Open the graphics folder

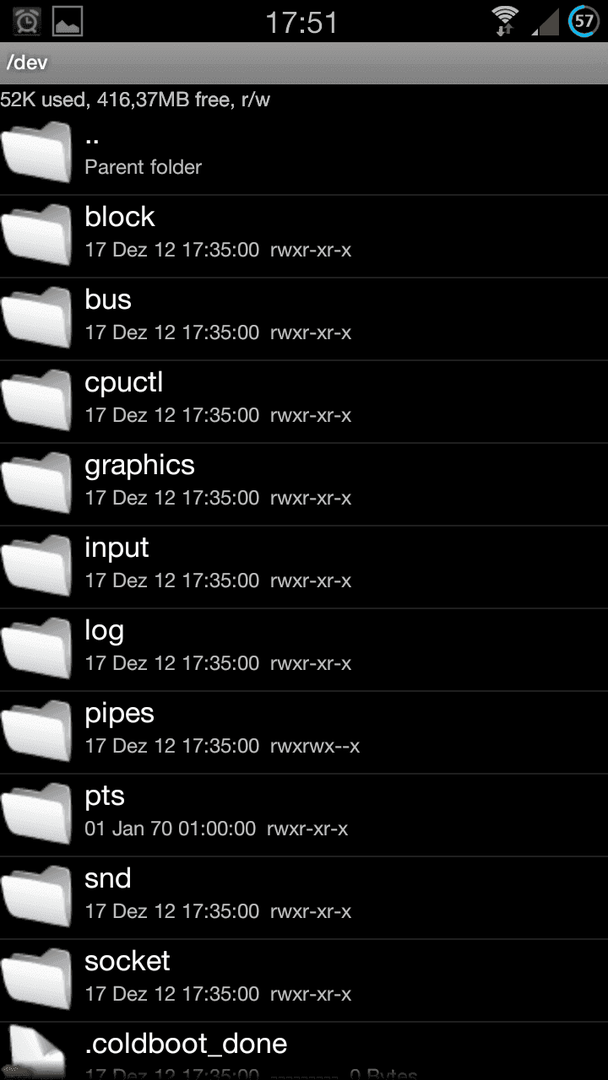click(304, 484)
